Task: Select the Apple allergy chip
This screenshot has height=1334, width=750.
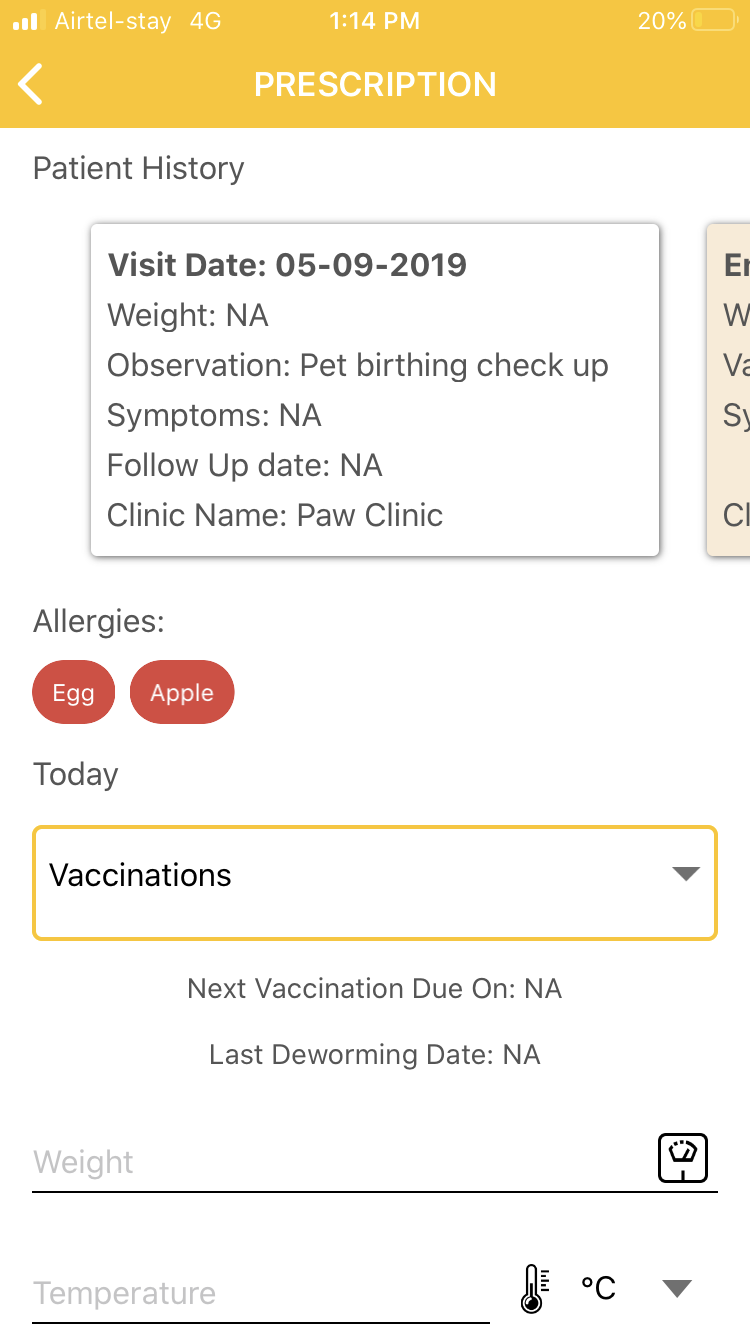Action: pyautogui.click(x=182, y=692)
